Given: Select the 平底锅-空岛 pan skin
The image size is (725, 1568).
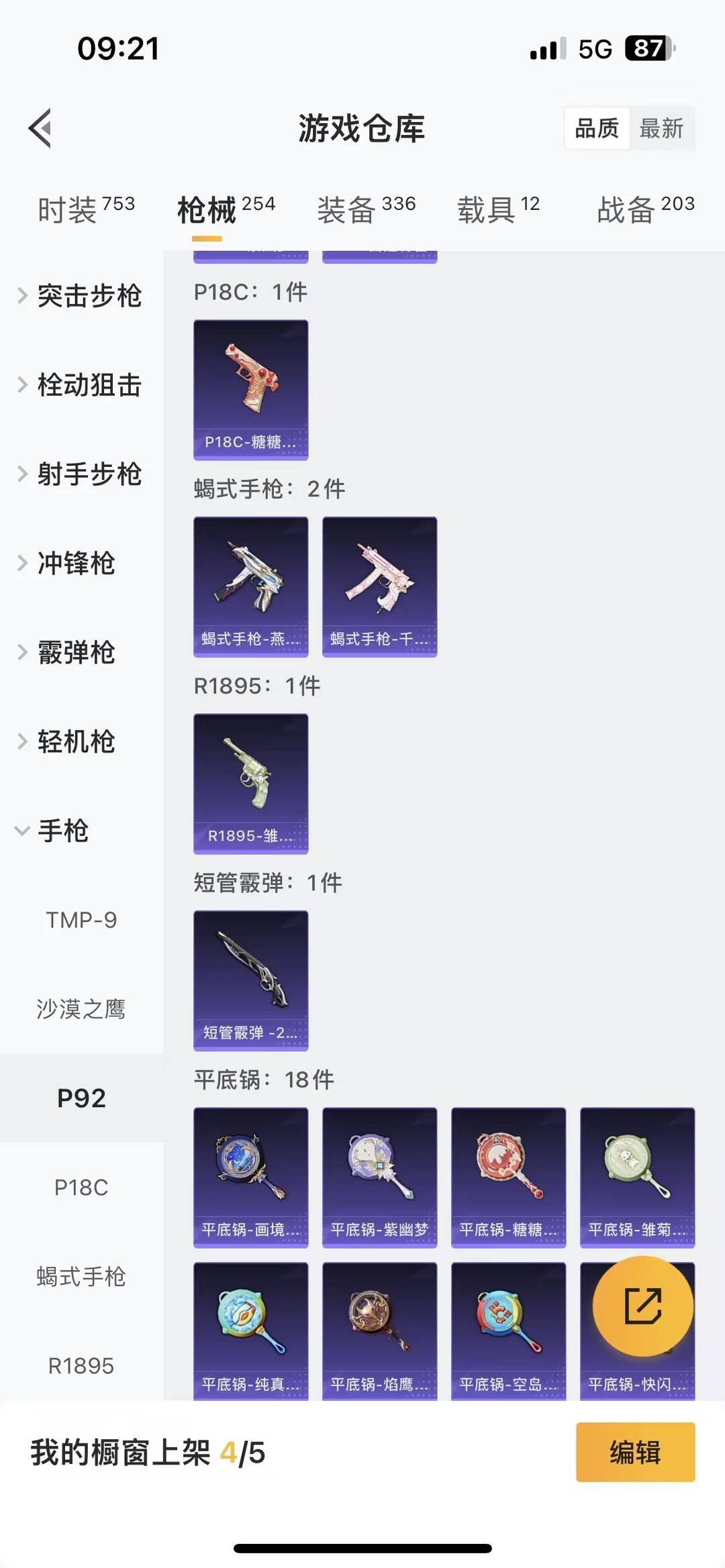Looking at the screenshot, I should [507, 1332].
